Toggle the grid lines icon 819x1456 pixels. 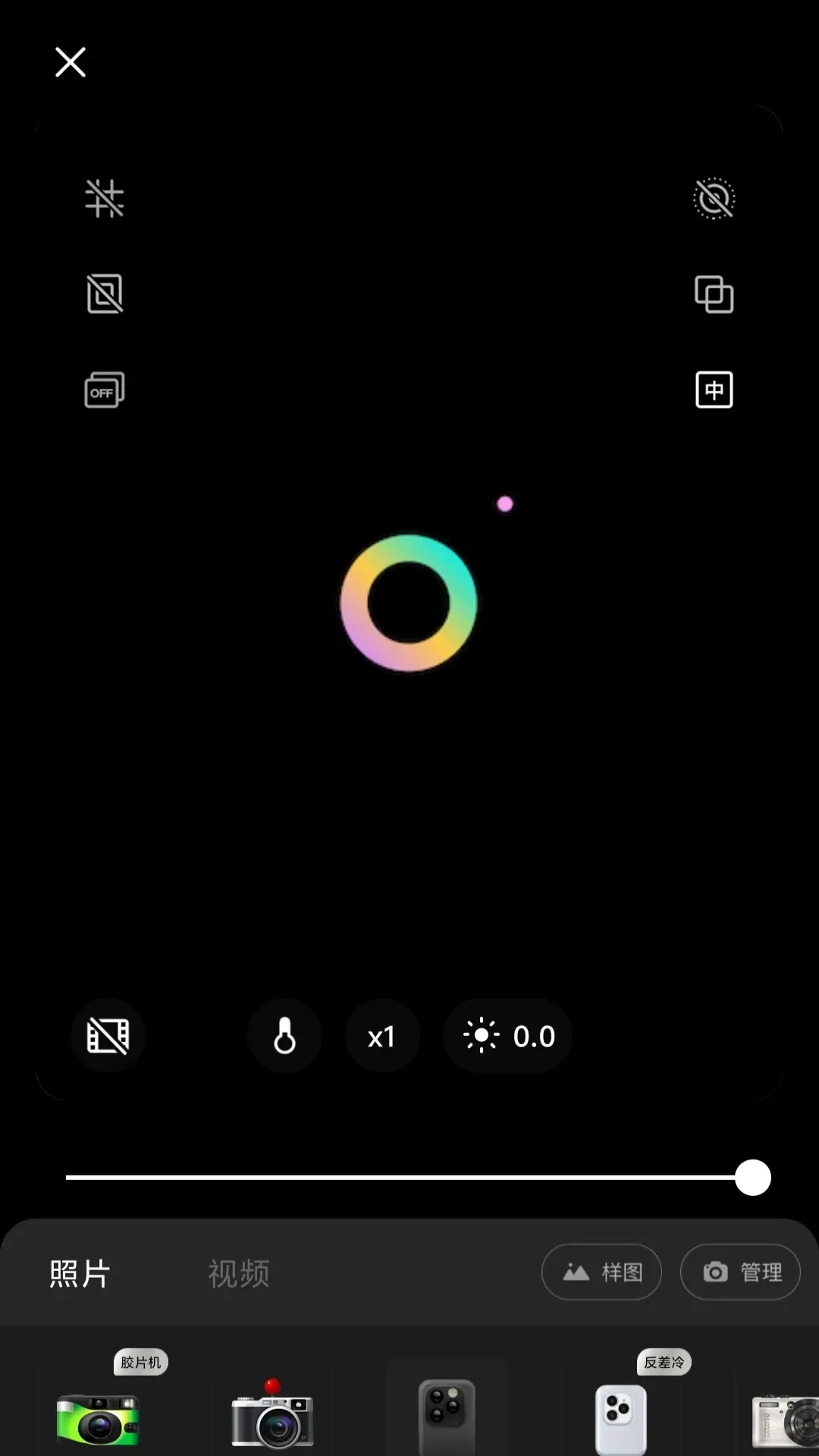pyautogui.click(x=105, y=199)
